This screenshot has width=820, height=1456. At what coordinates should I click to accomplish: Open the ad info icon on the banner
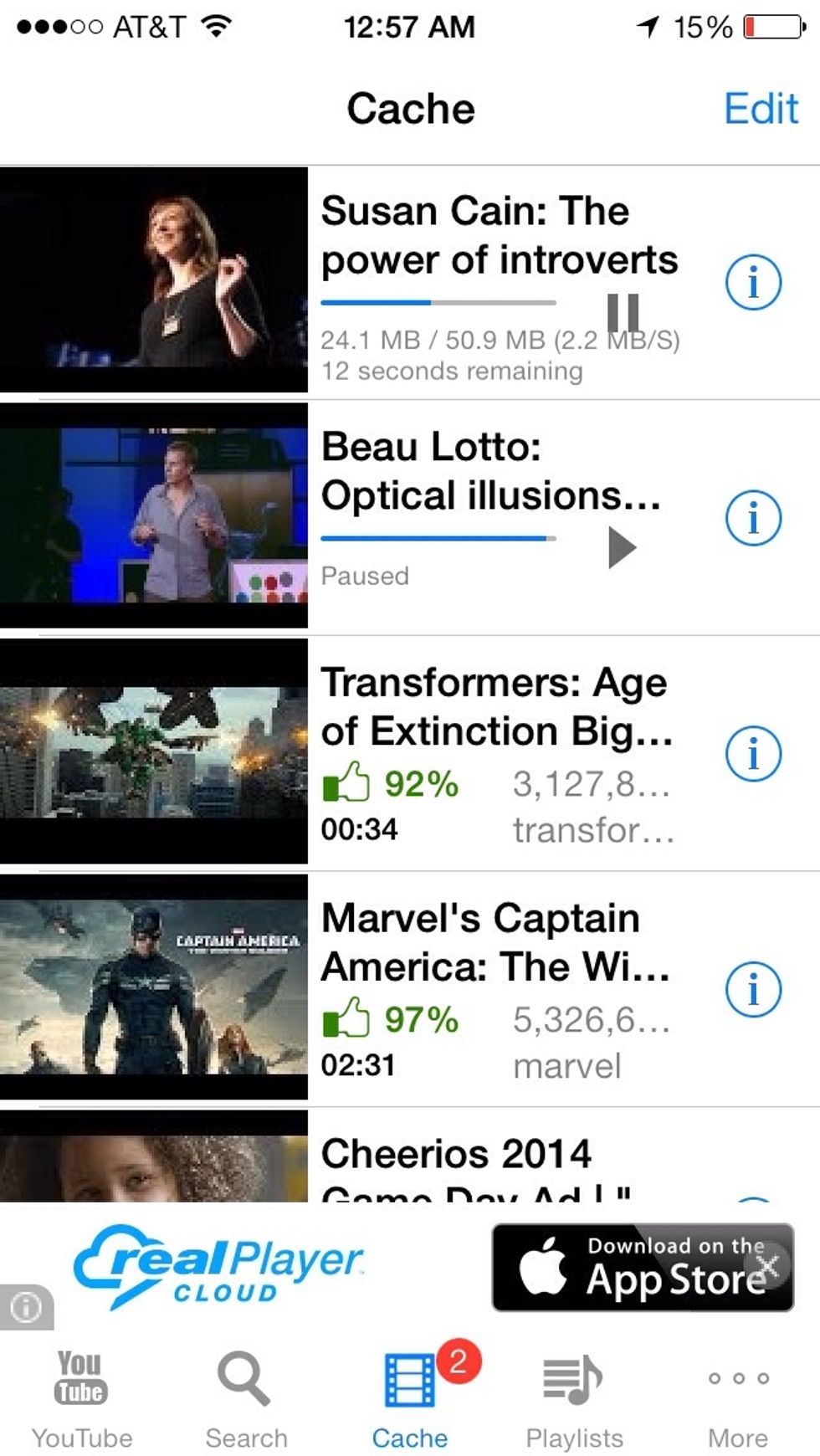pyautogui.click(x=26, y=1307)
